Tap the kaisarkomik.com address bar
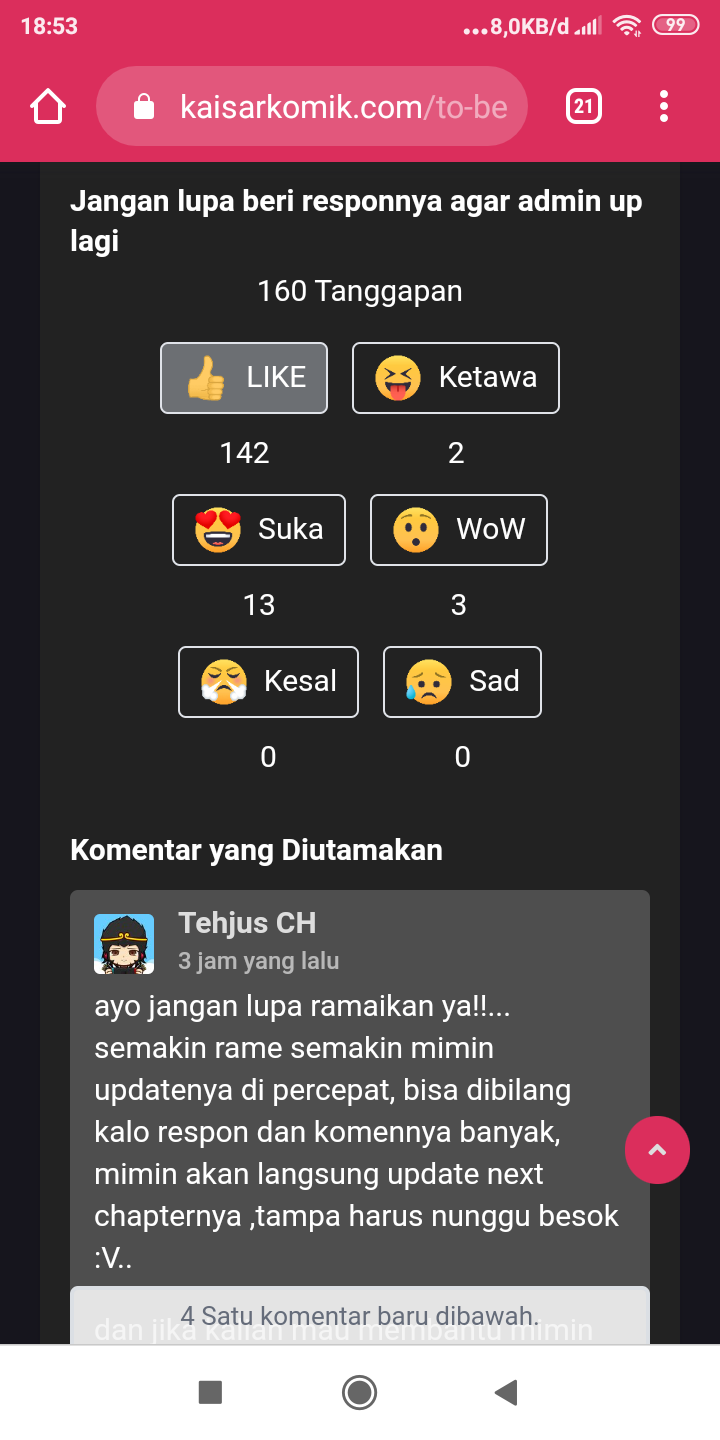Viewport: 720px width, 1440px height. (x=312, y=106)
